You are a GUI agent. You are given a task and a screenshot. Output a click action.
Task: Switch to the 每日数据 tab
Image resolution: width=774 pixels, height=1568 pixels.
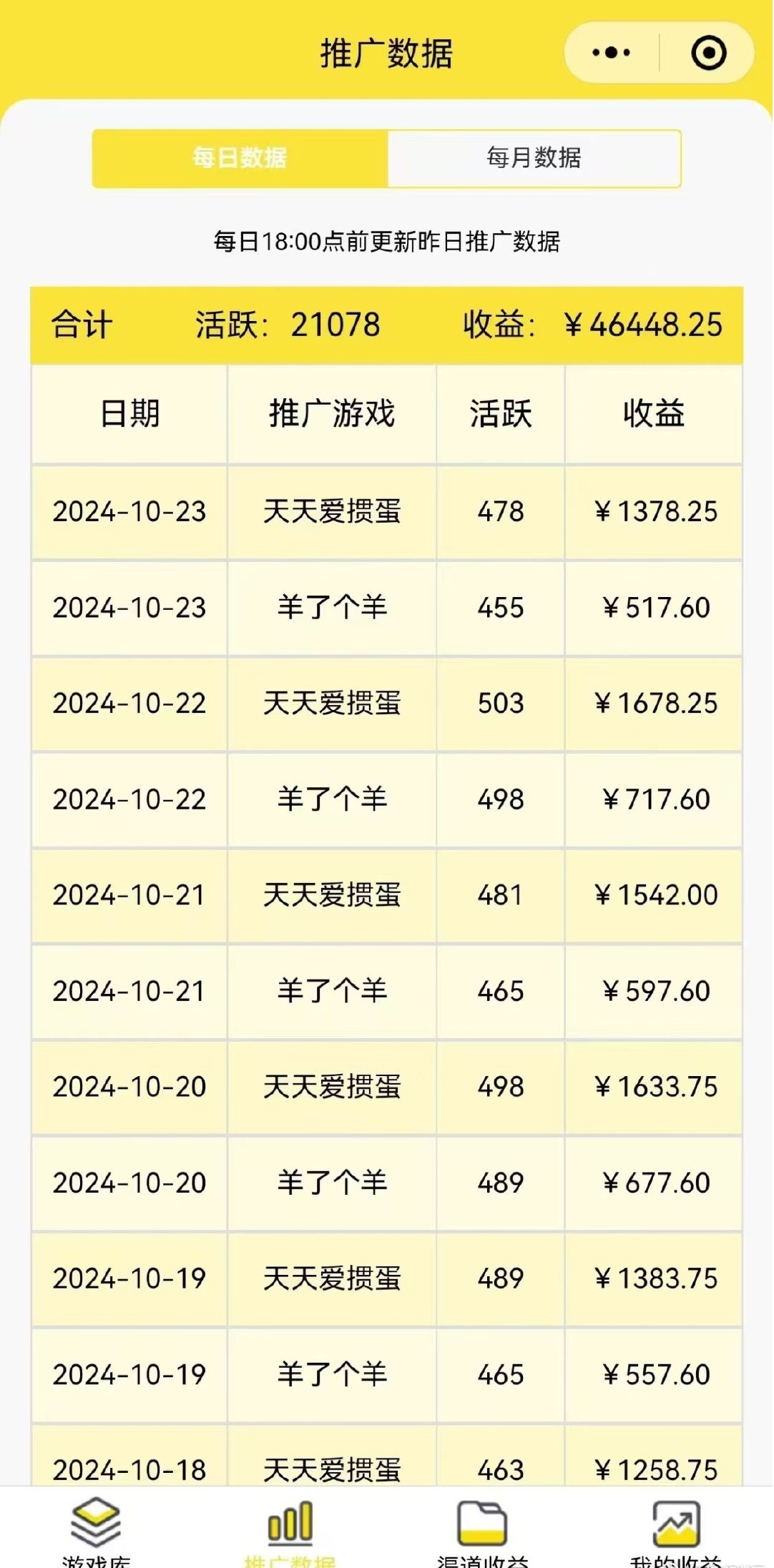pos(240,158)
